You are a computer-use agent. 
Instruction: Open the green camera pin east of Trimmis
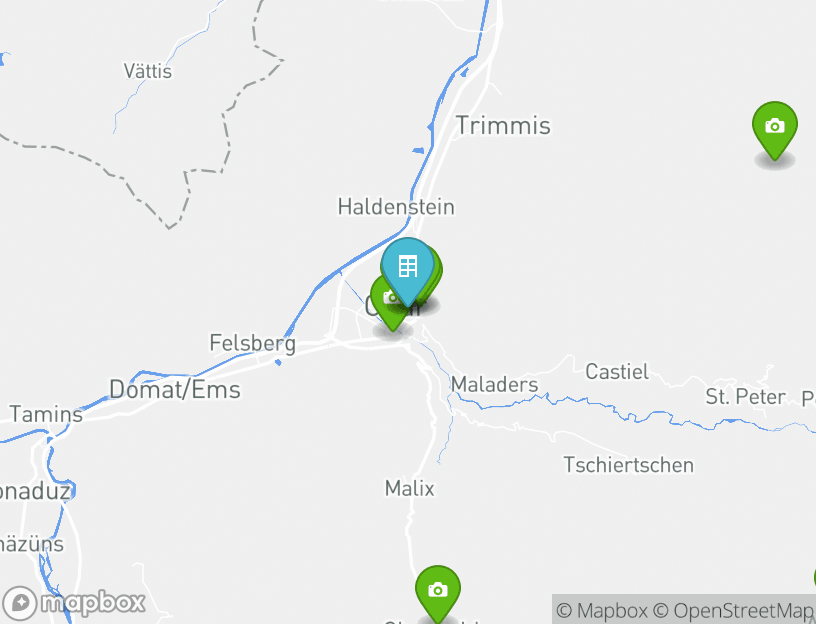click(x=774, y=127)
